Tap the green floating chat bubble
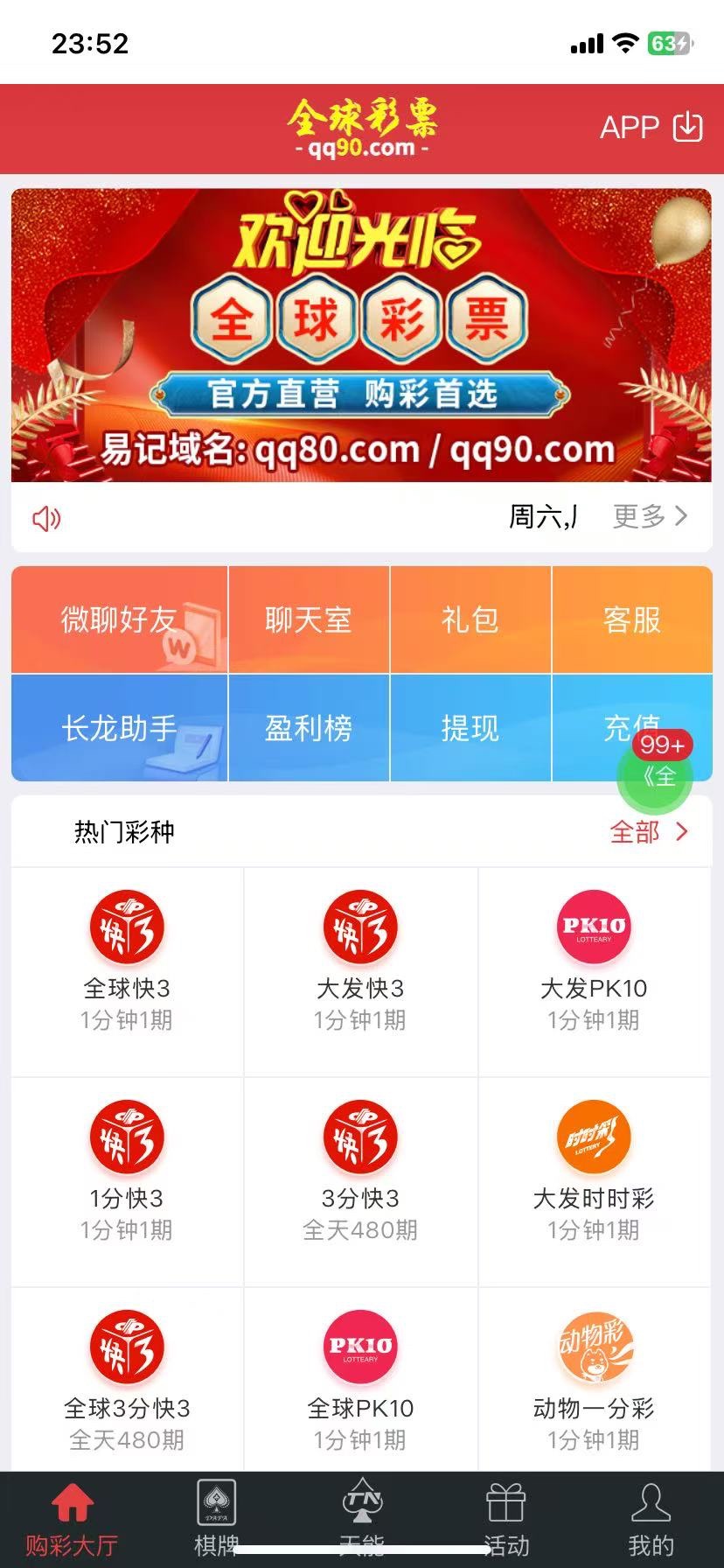Image resolution: width=724 pixels, height=1568 pixels. (x=655, y=776)
